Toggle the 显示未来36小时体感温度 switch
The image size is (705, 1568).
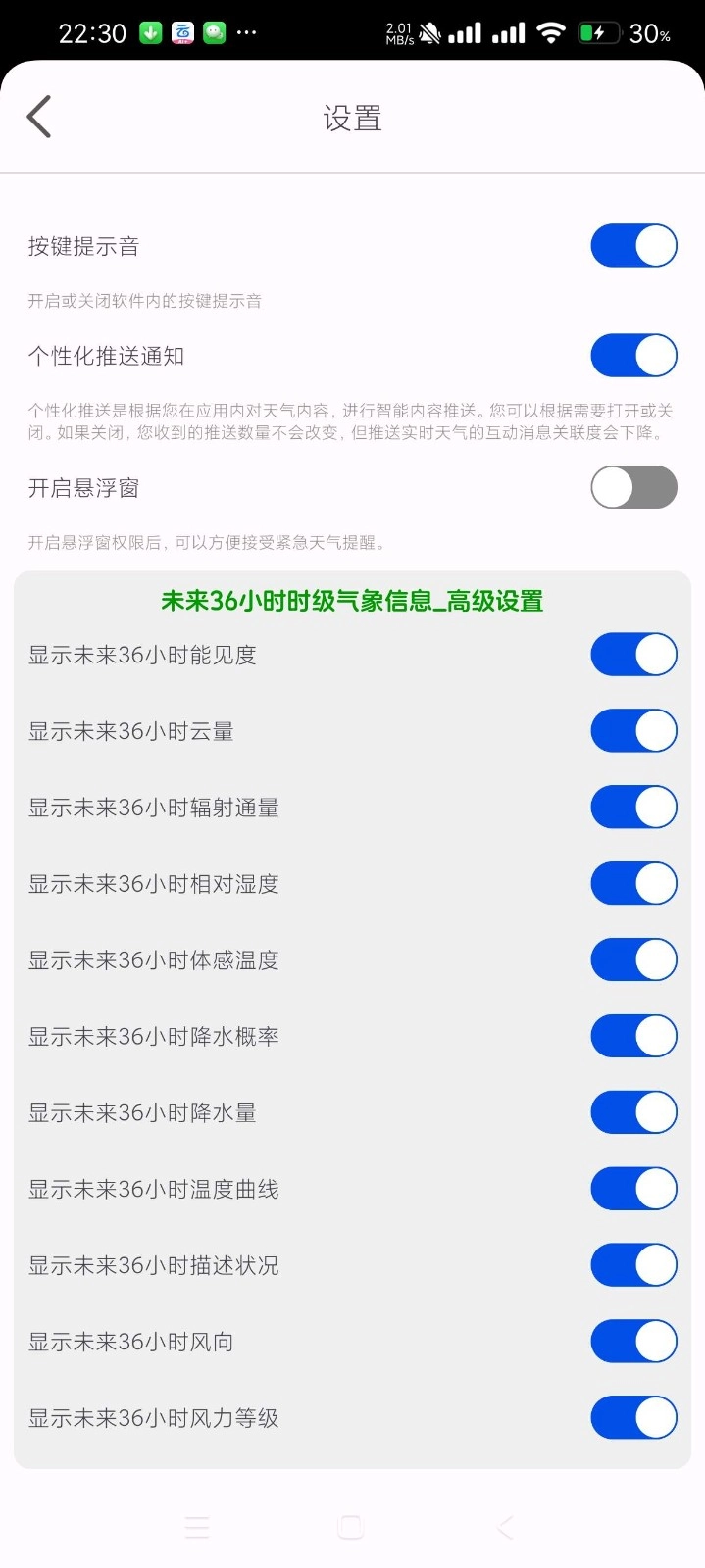633,960
